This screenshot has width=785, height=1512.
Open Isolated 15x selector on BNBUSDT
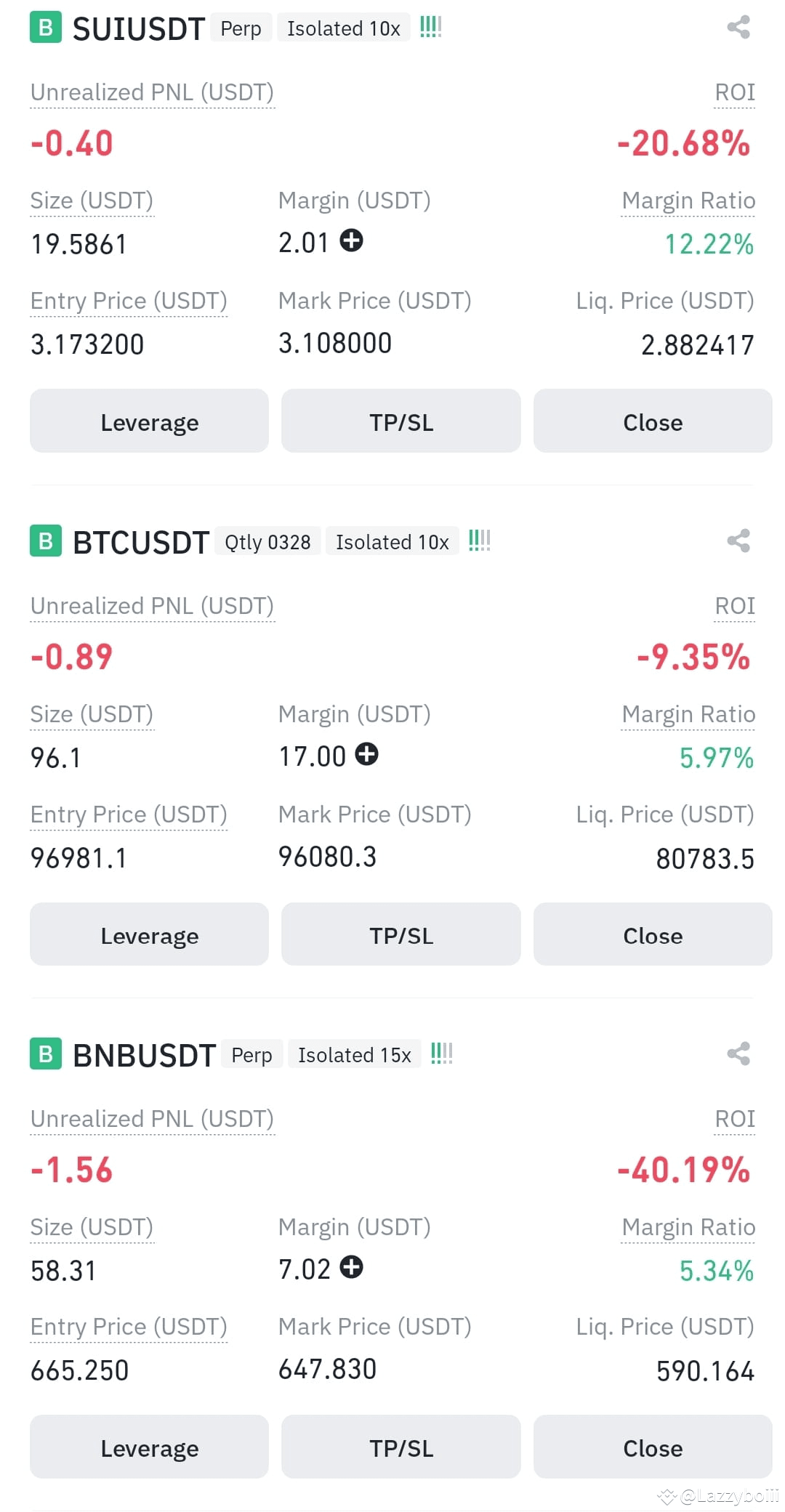354,1054
